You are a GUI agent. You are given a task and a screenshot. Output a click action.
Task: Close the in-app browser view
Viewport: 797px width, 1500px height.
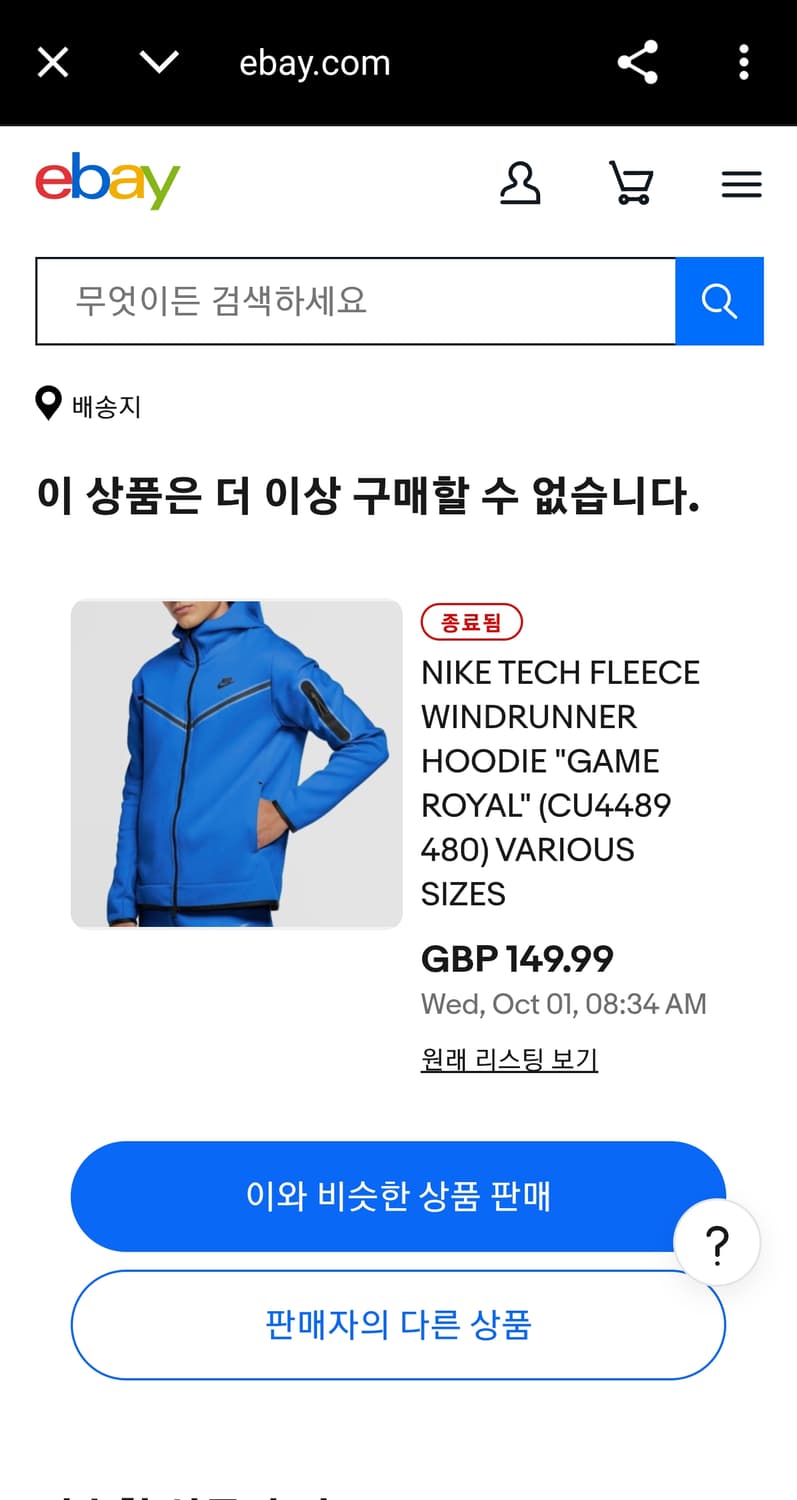(x=52, y=62)
